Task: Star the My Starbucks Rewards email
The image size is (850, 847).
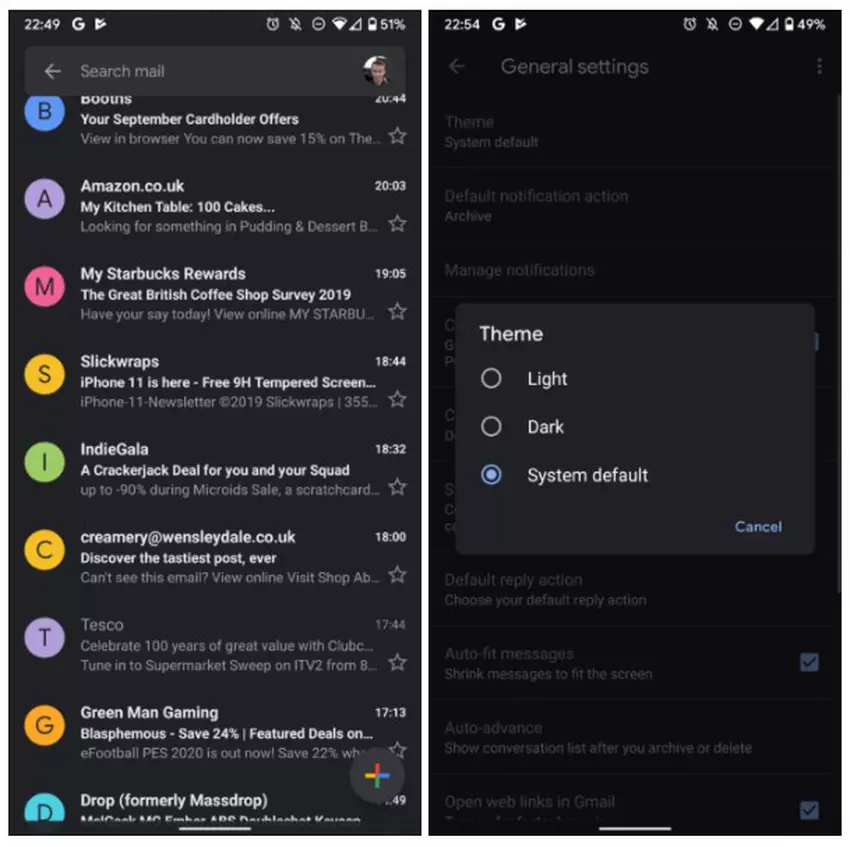Action: 397,311
